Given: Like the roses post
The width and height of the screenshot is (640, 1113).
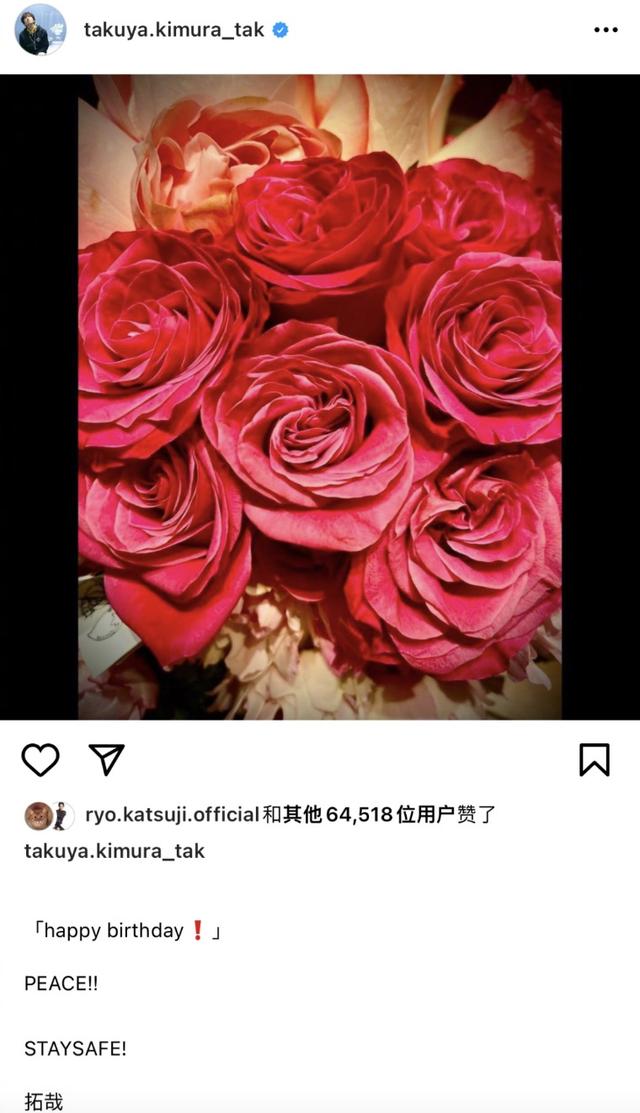Looking at the screenshot, I should (x=40, y=760).
